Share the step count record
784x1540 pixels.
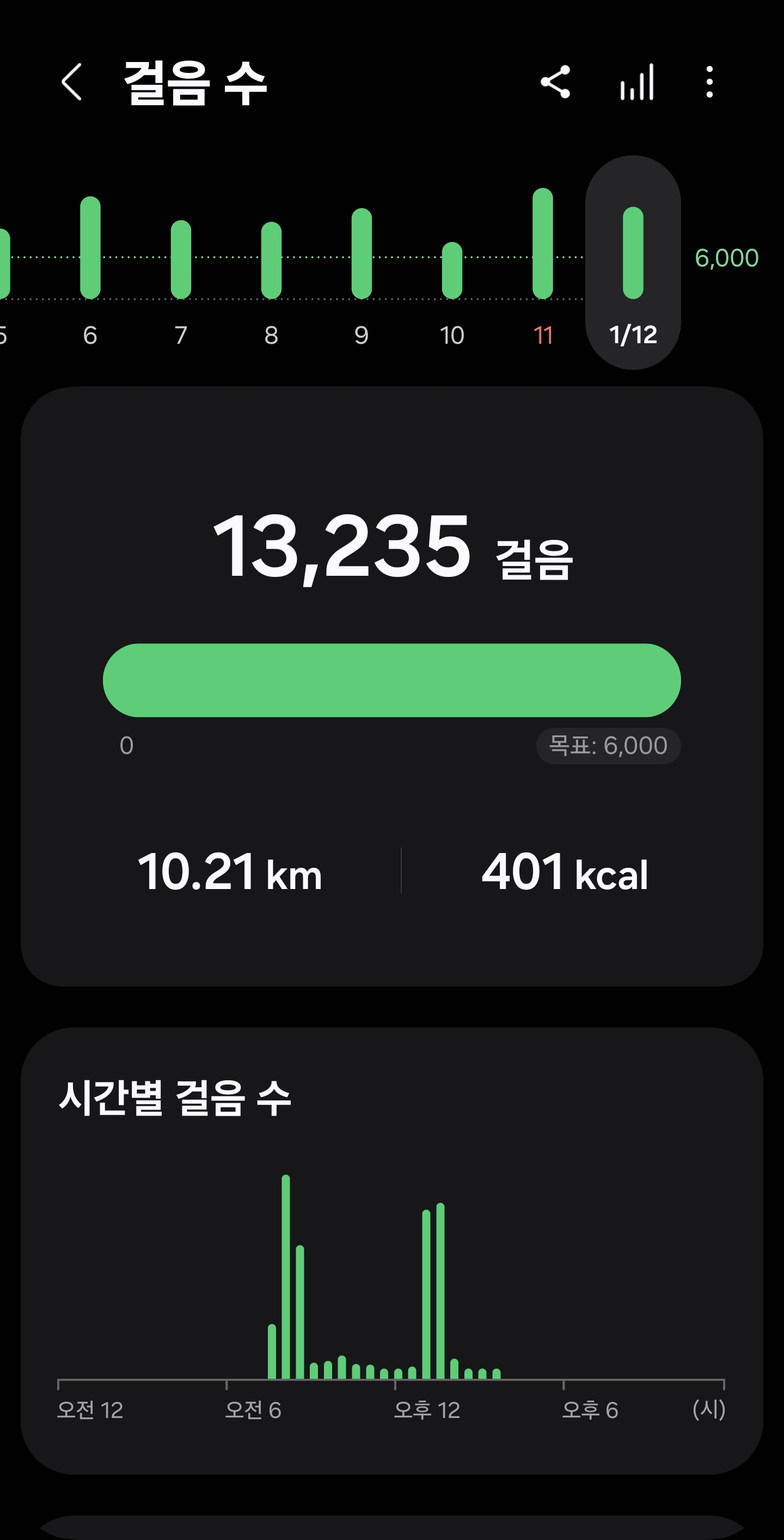555,82
